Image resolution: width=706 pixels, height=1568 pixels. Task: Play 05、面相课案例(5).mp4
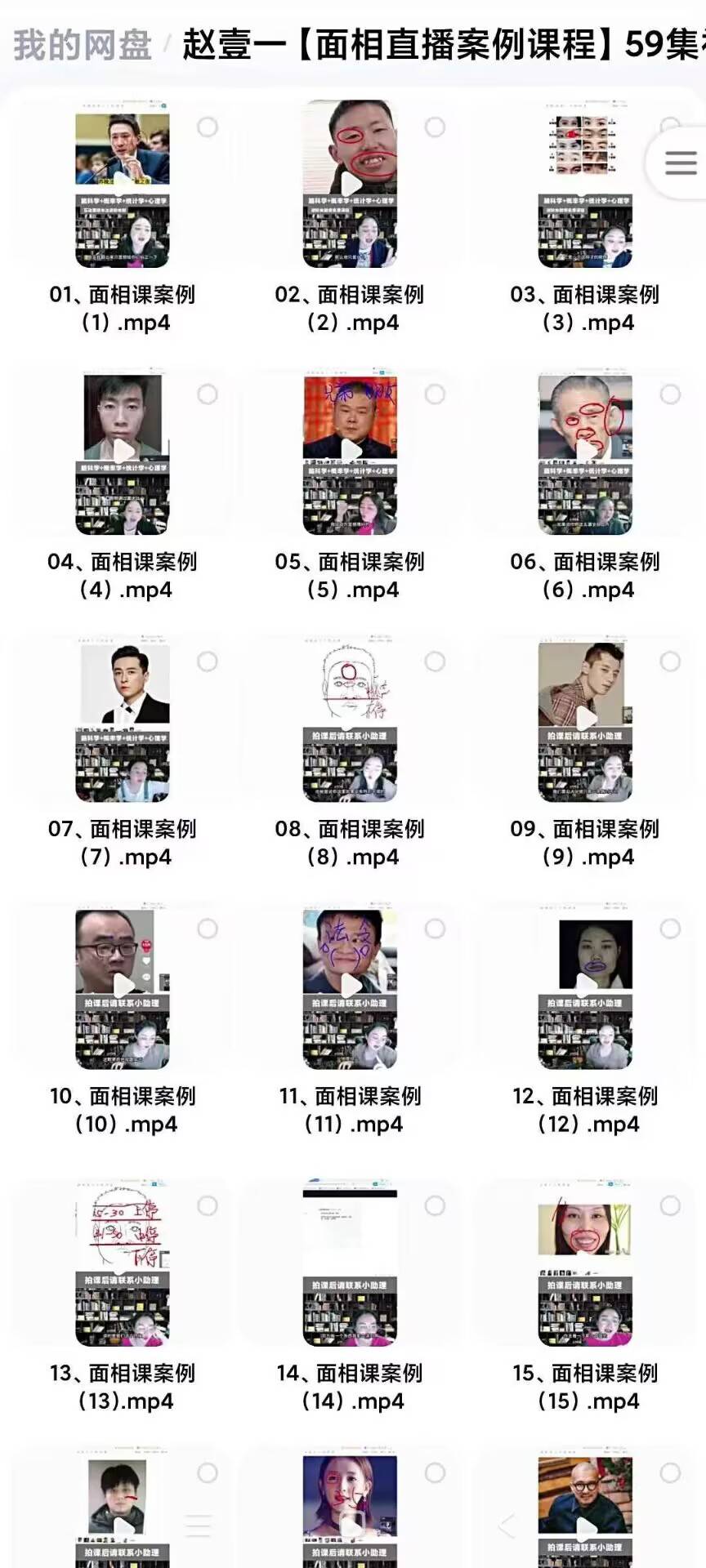[x=351, y=452]
